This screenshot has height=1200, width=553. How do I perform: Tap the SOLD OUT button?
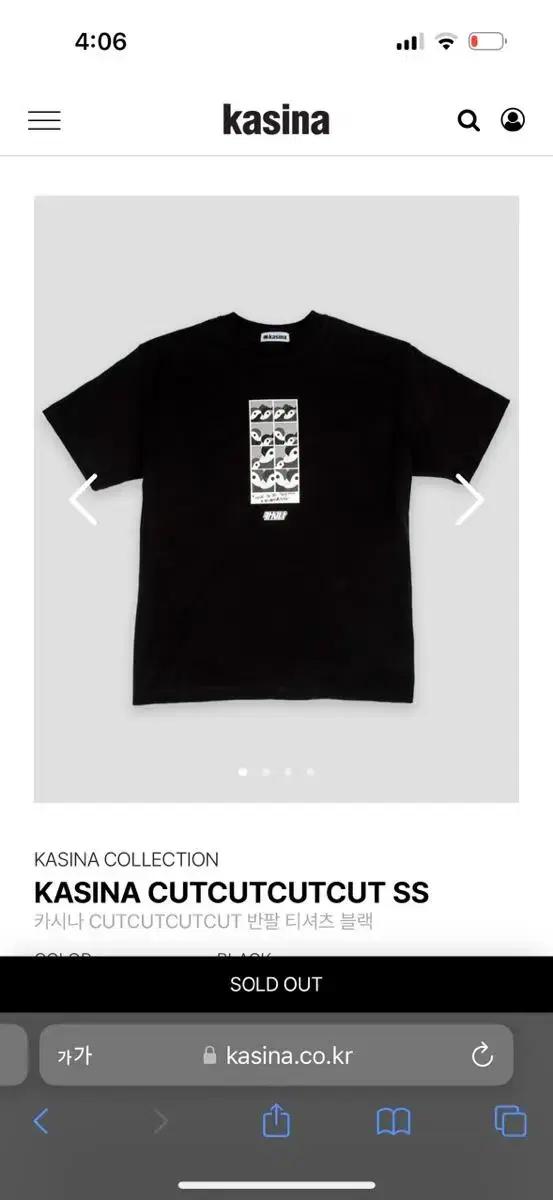[x=276, y=984]
